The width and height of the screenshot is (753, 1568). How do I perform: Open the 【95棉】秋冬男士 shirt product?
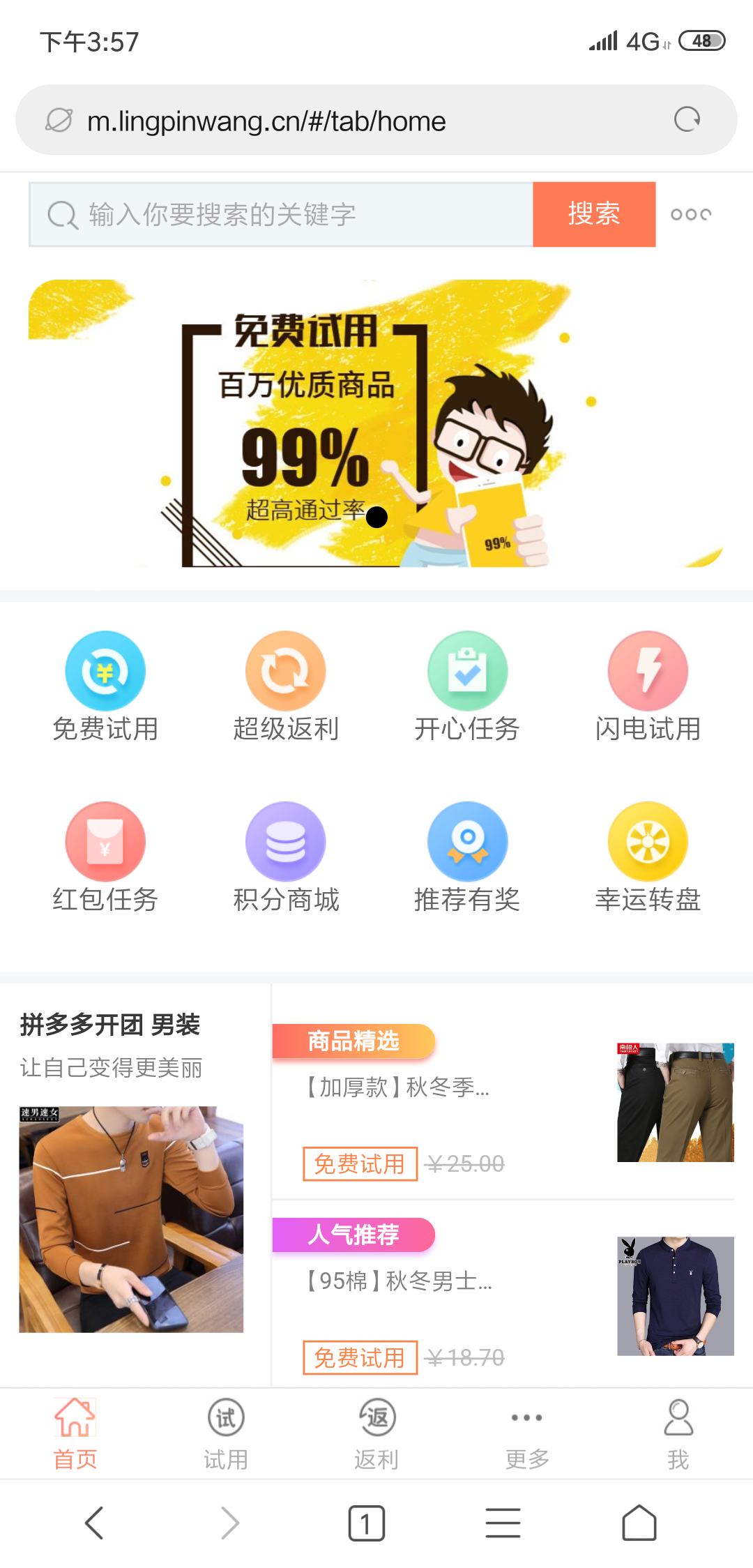[x=502, y=1296]
